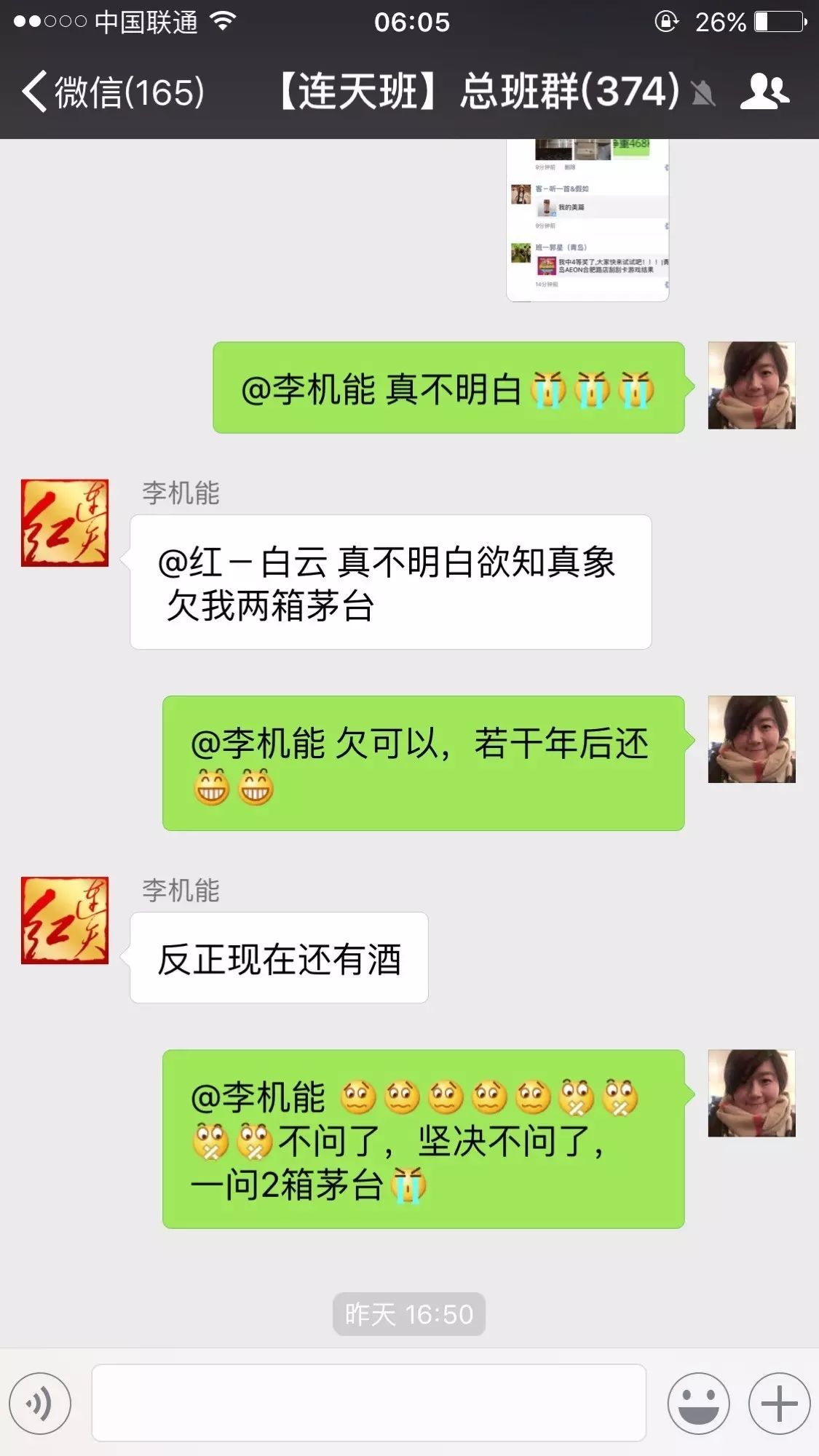819x1456 pixels.
Task: Open the emoji sticker panel
Action: click(x=698, y=1403)
